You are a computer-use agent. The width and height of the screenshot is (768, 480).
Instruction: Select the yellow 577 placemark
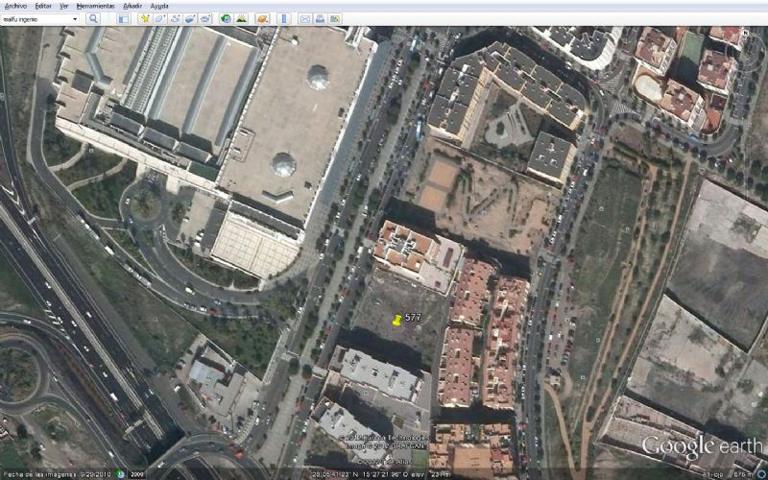[x=397, y=321]
